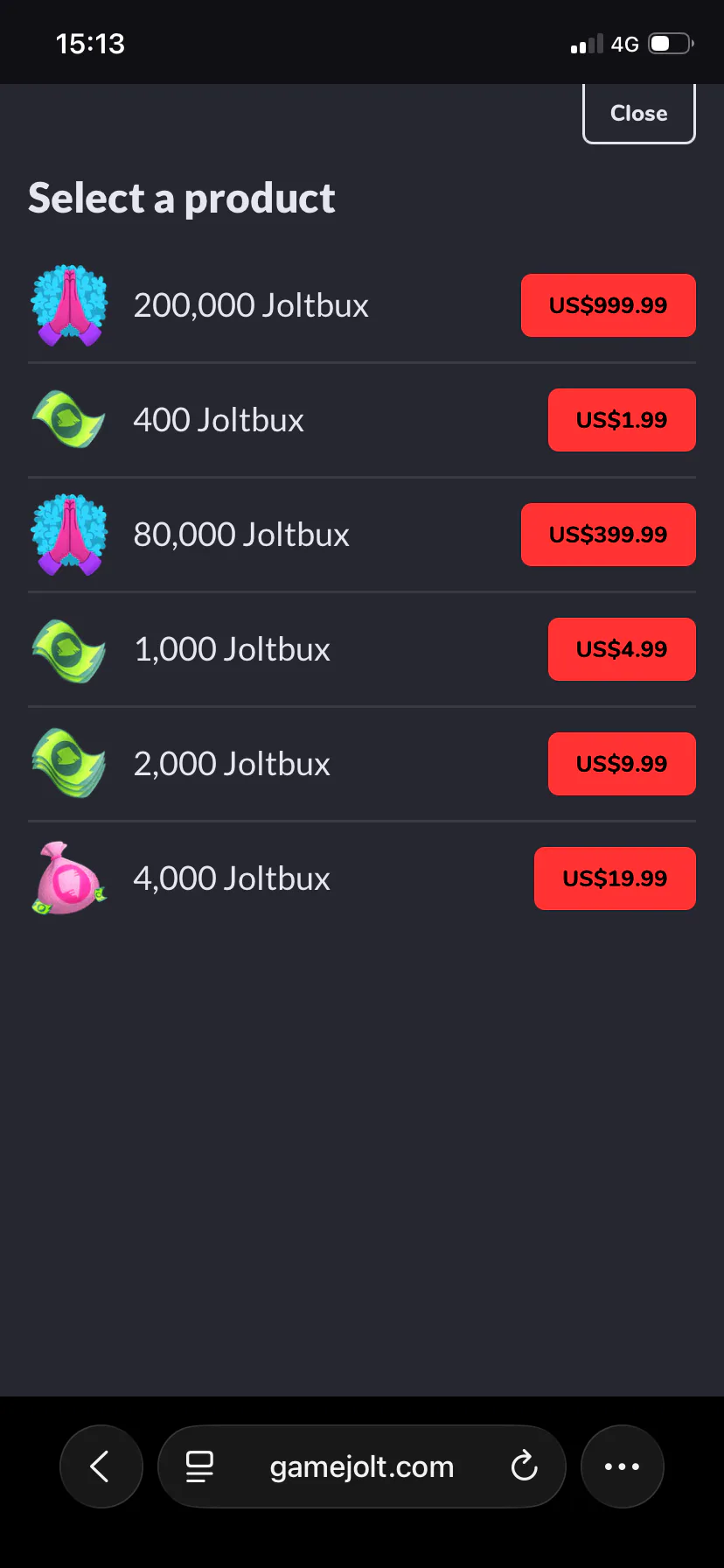Tap the gamejolt.com address field
724x1568 pixels.
361,1466
